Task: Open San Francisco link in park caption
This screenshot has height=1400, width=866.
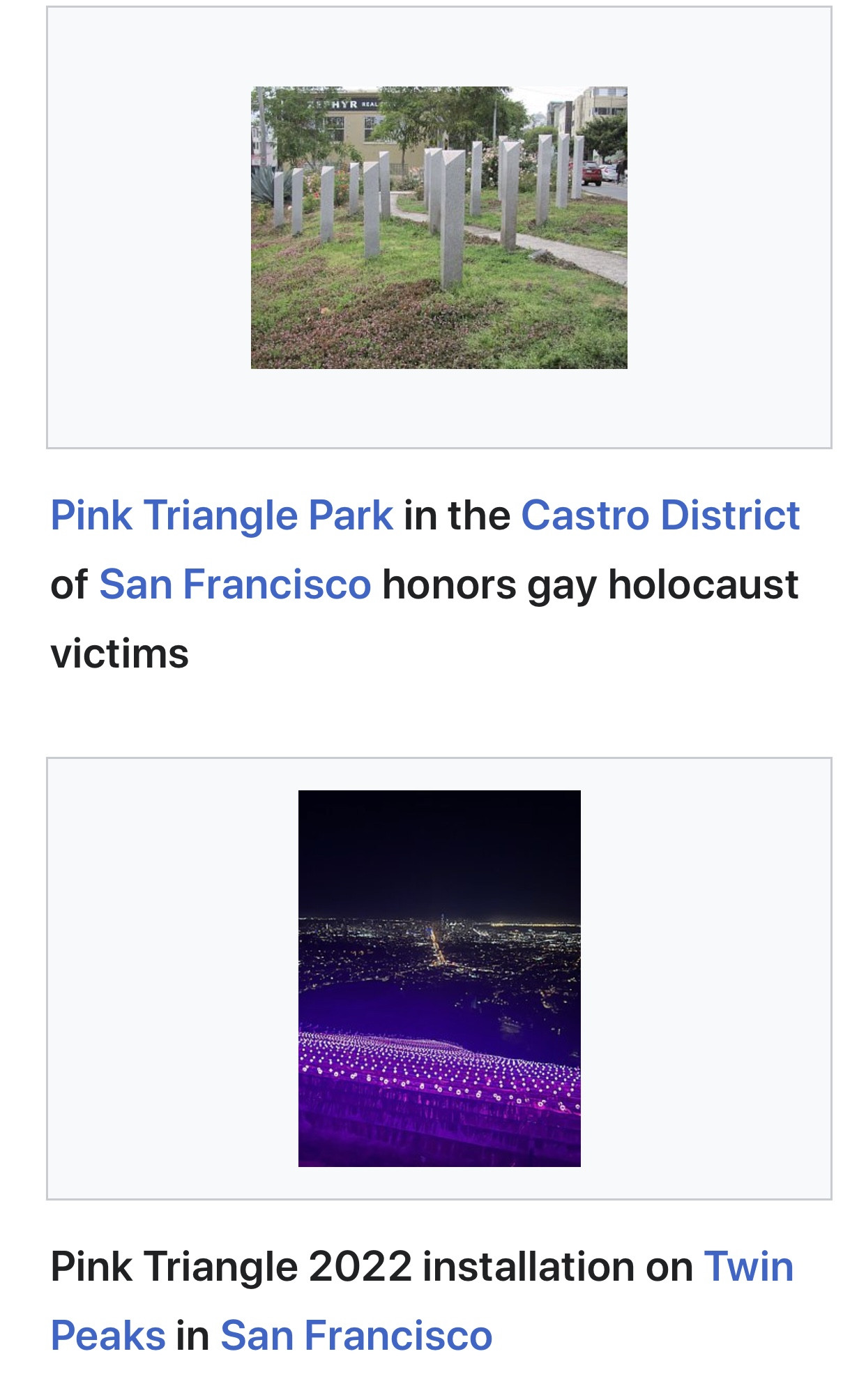Action: pos(235,584)
